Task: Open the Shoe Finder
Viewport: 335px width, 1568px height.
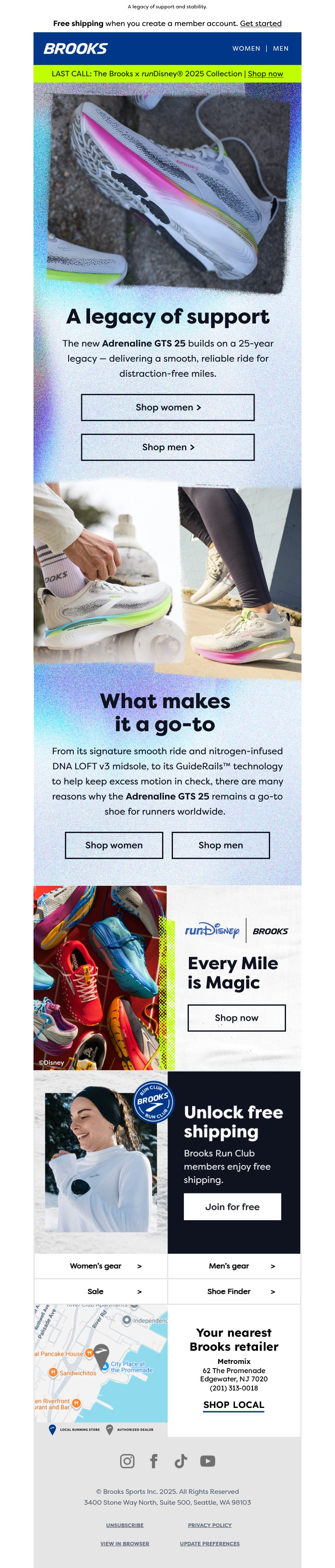Action: click(x=234, y=1291)
